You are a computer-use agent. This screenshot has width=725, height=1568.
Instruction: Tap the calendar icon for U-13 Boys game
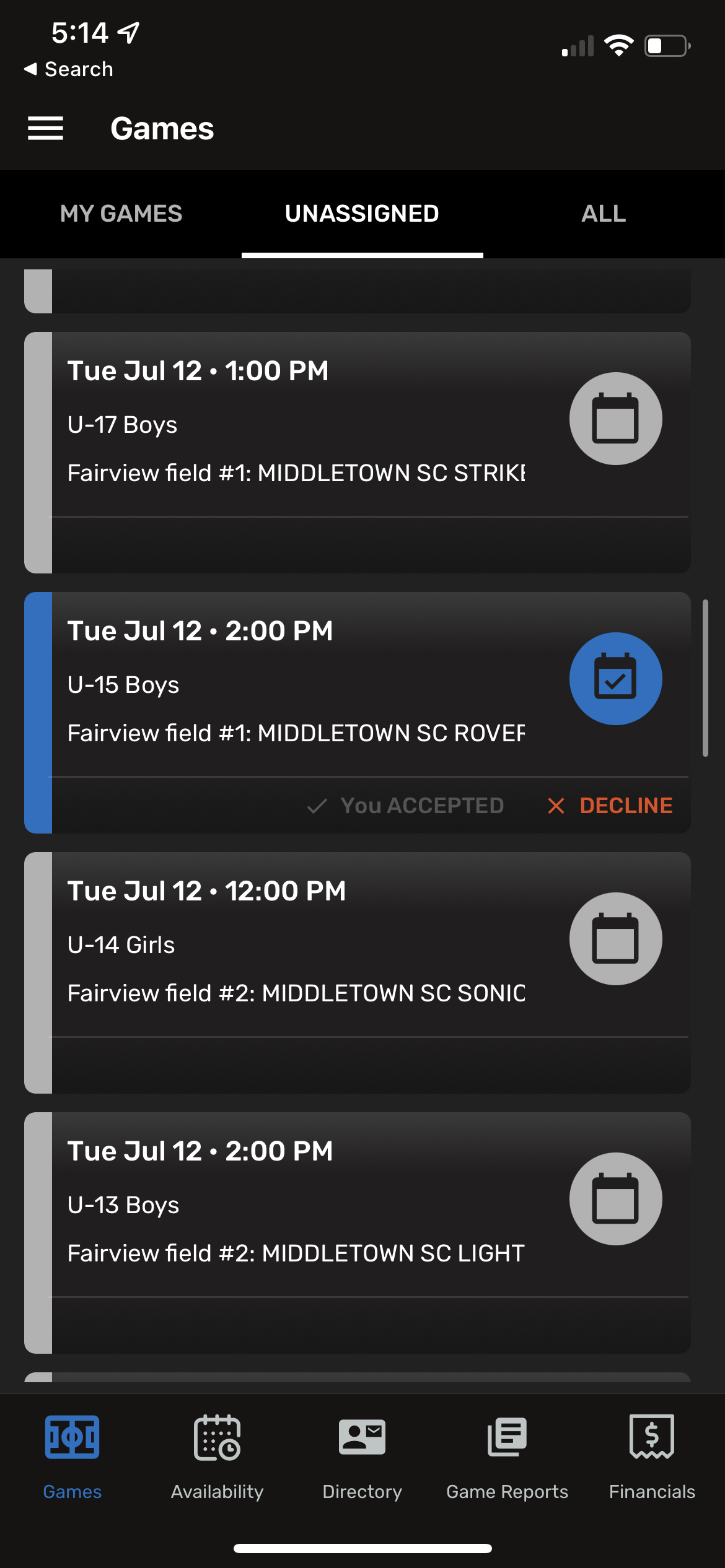coord(615,1199)
